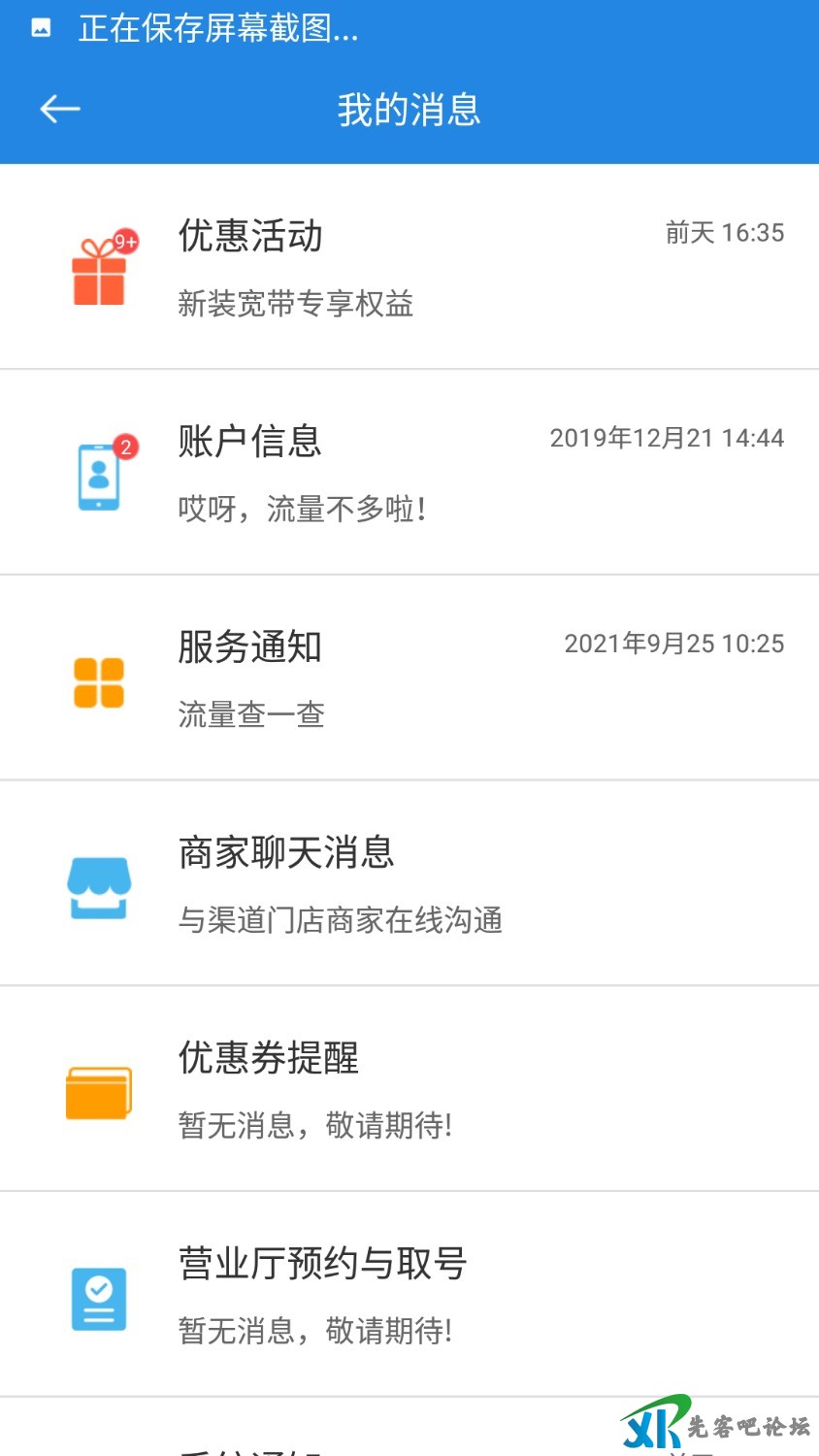The height and width of the screenshot is (1456, 819).
Task: Open 账户信息 messages
Action: [408, 473]
